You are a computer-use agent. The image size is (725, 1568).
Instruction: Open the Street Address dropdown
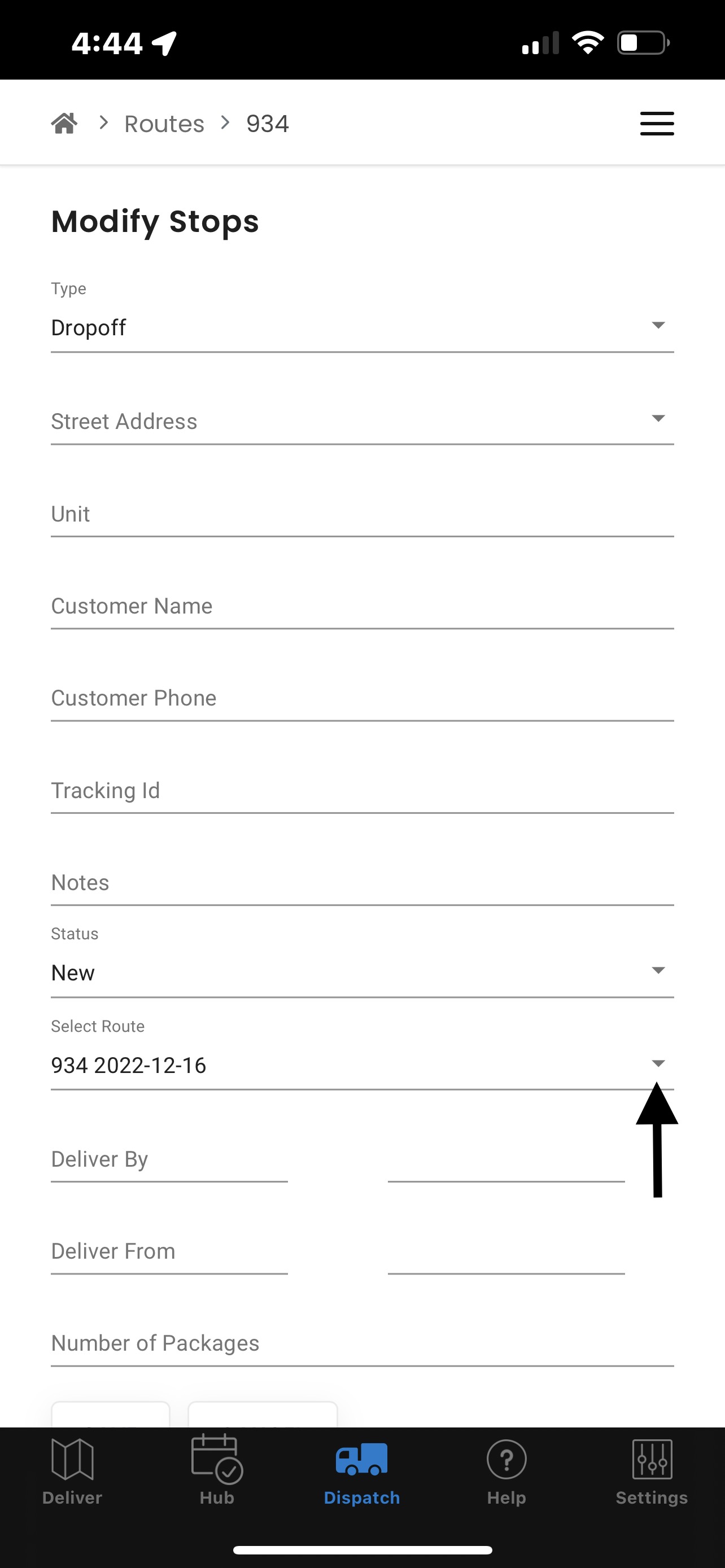[362, 421]
